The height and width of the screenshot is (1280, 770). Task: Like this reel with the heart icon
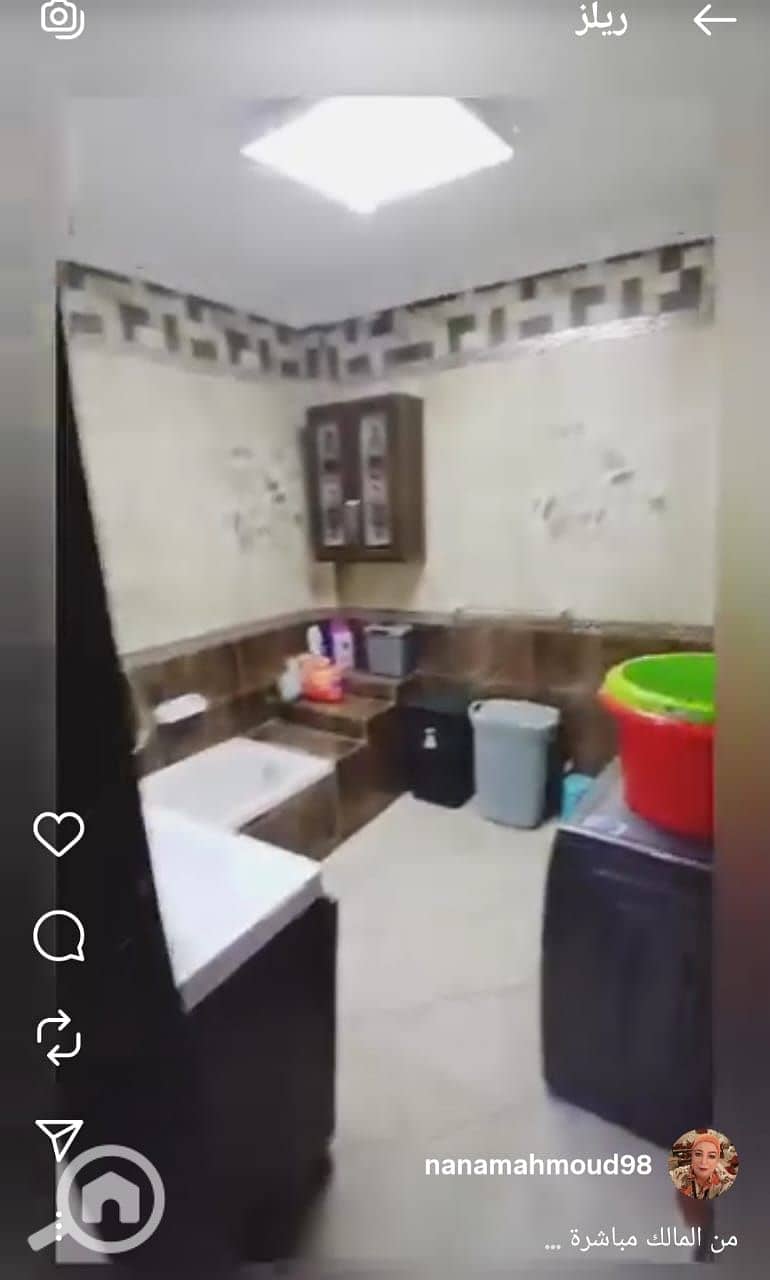click(59, 833)
